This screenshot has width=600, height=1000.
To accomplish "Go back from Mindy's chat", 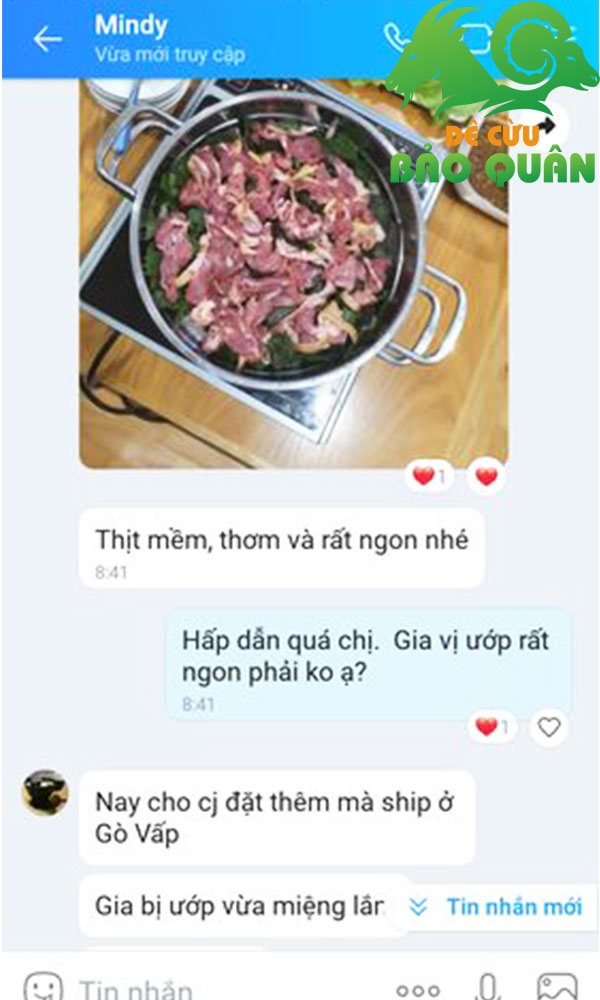I will [48, 40].
